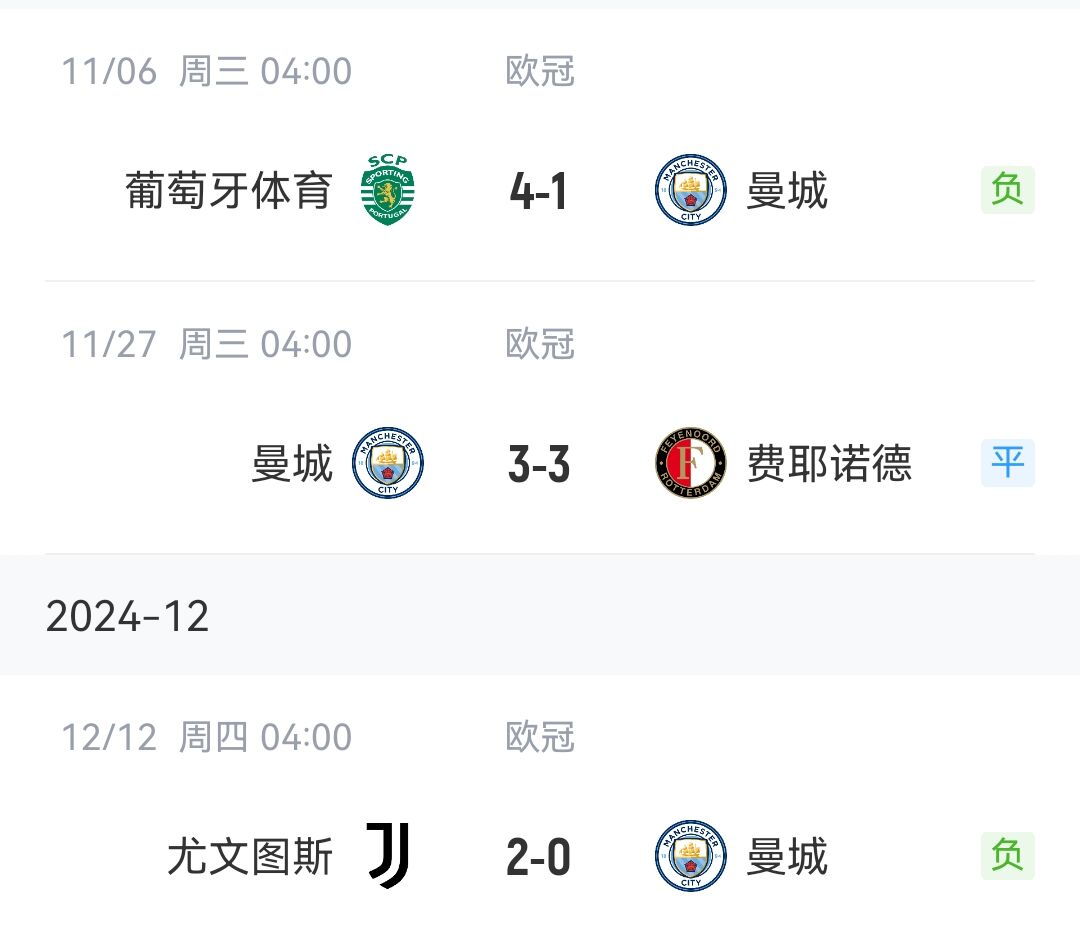This screenshot has width=1080, height=942.
Task: Open the 葡萄牙体育 4-1 曼城 match
Action: [539, 190]
